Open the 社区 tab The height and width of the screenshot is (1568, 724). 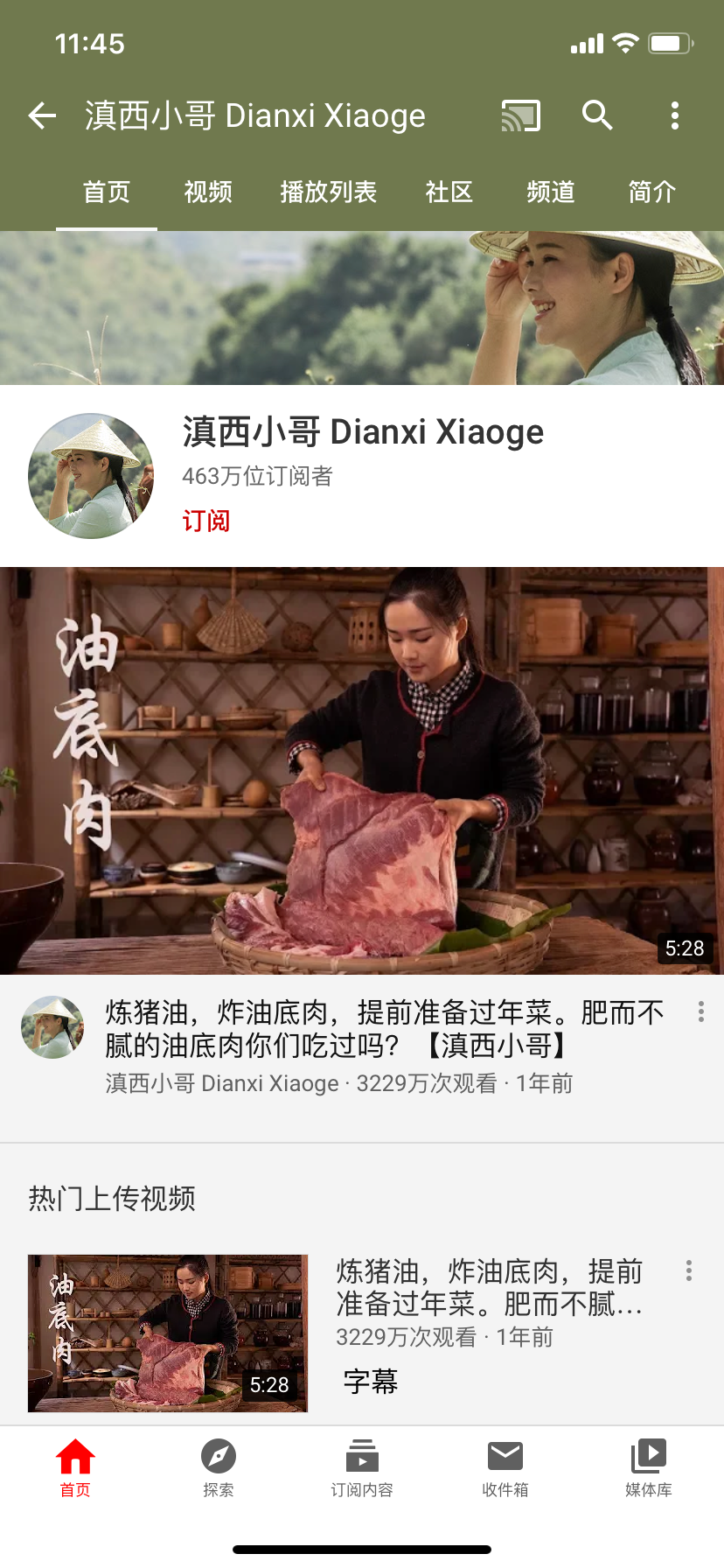pos(449,192)
